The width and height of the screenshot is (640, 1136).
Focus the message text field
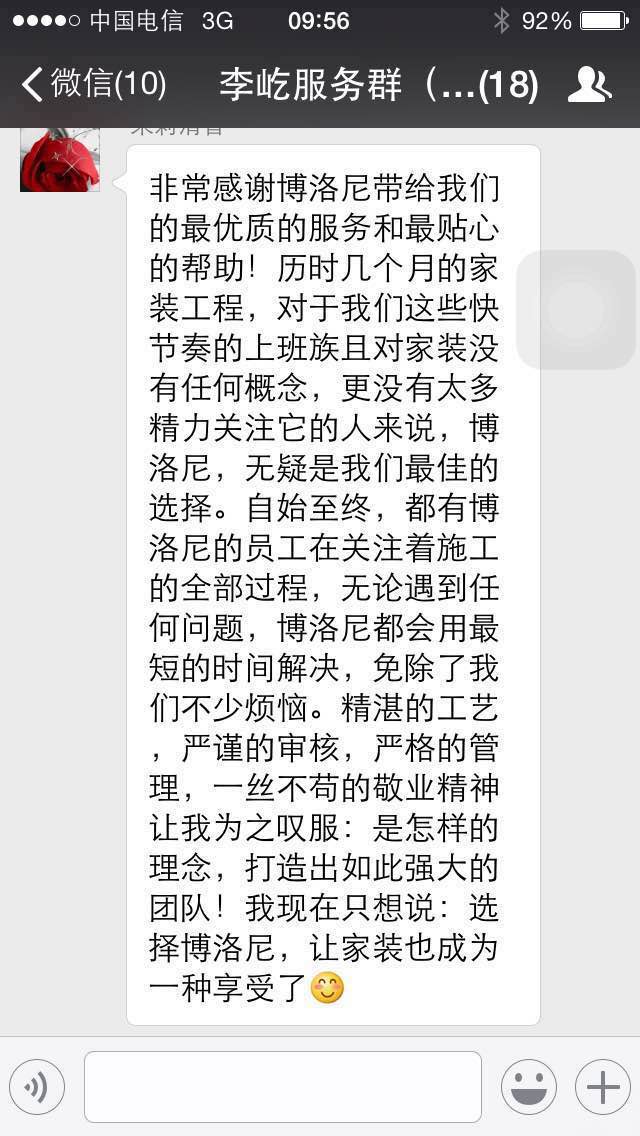tap(283, 1087)
